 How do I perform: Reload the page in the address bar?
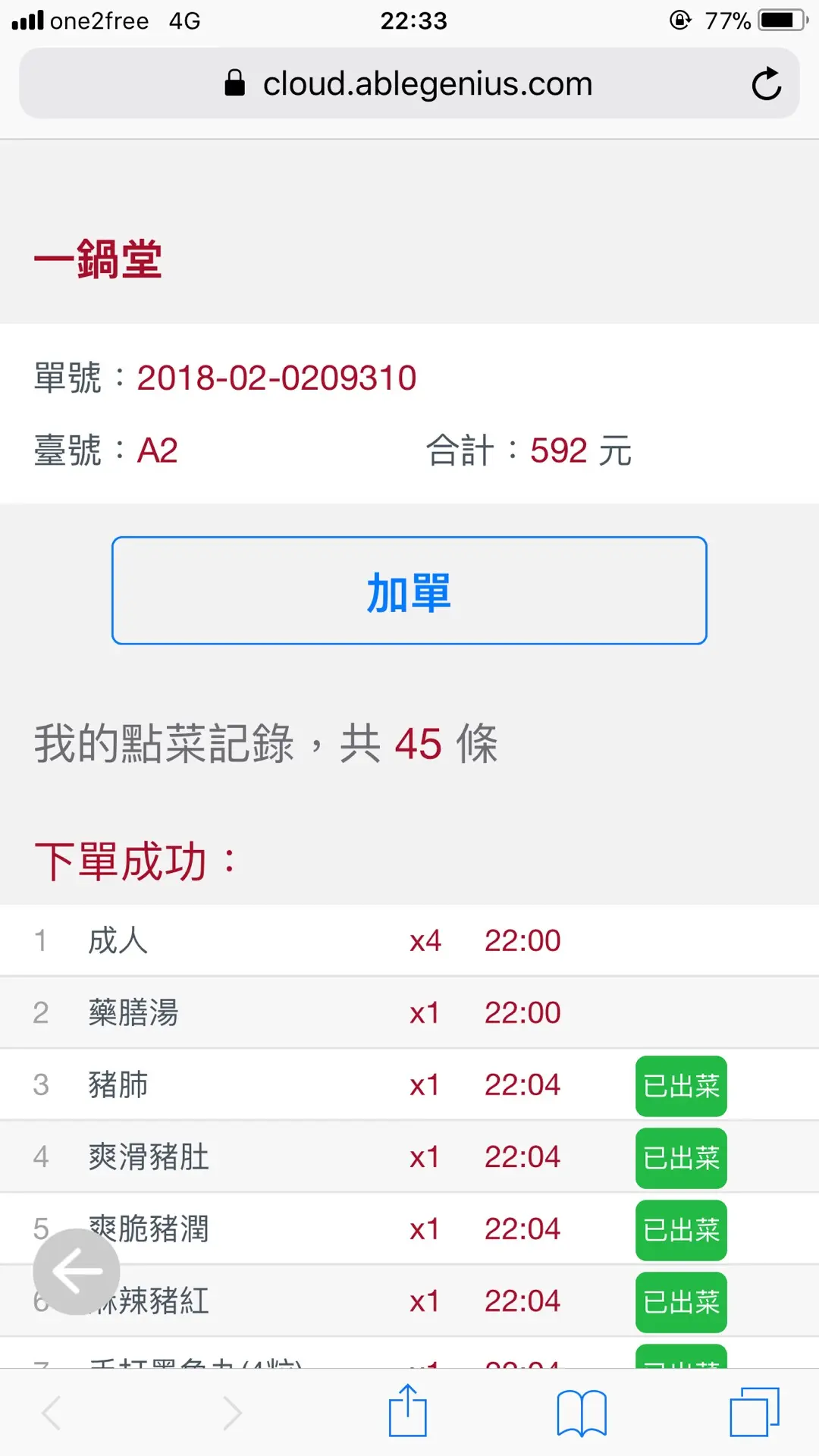766,84
